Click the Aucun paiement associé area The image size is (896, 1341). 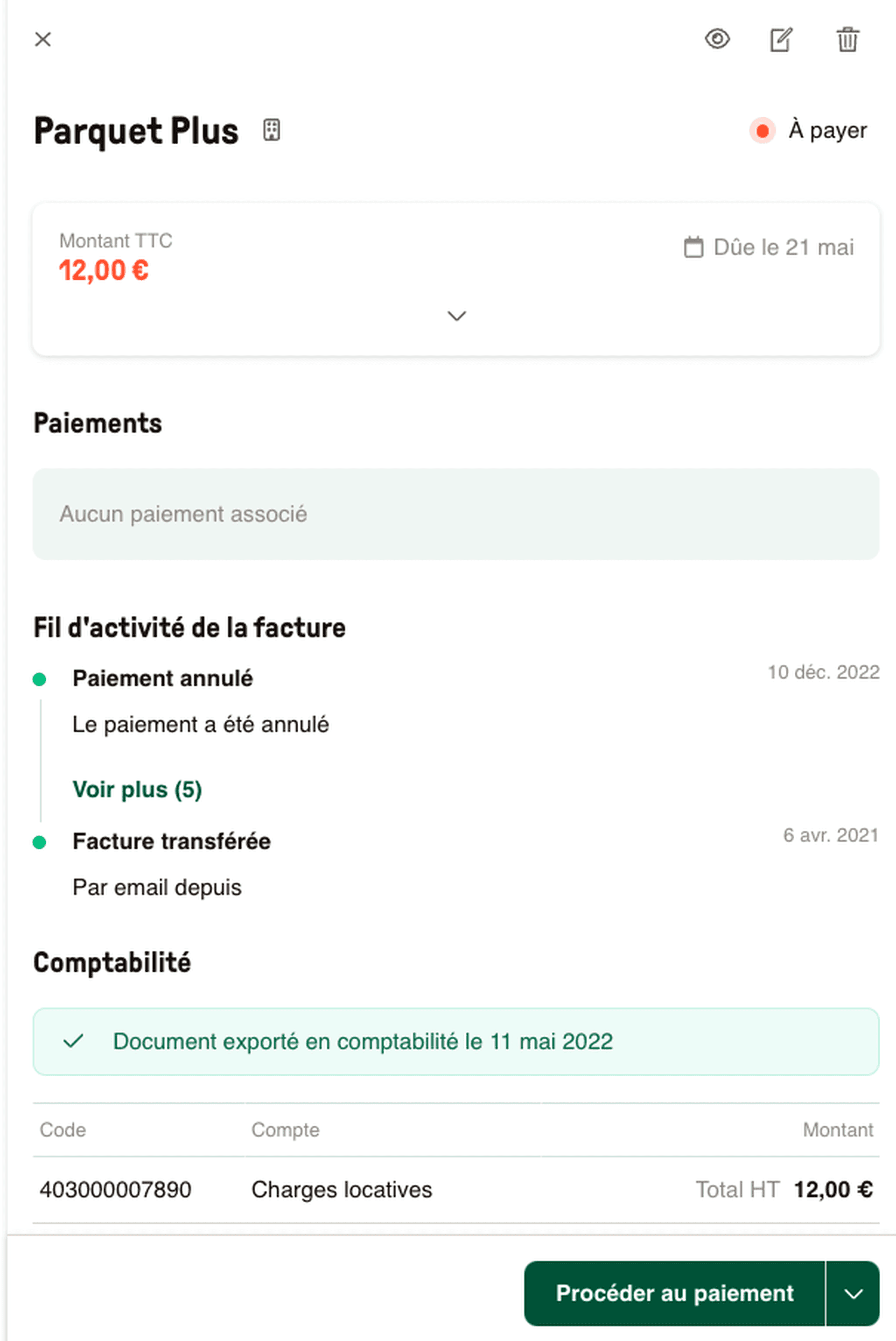182,514
